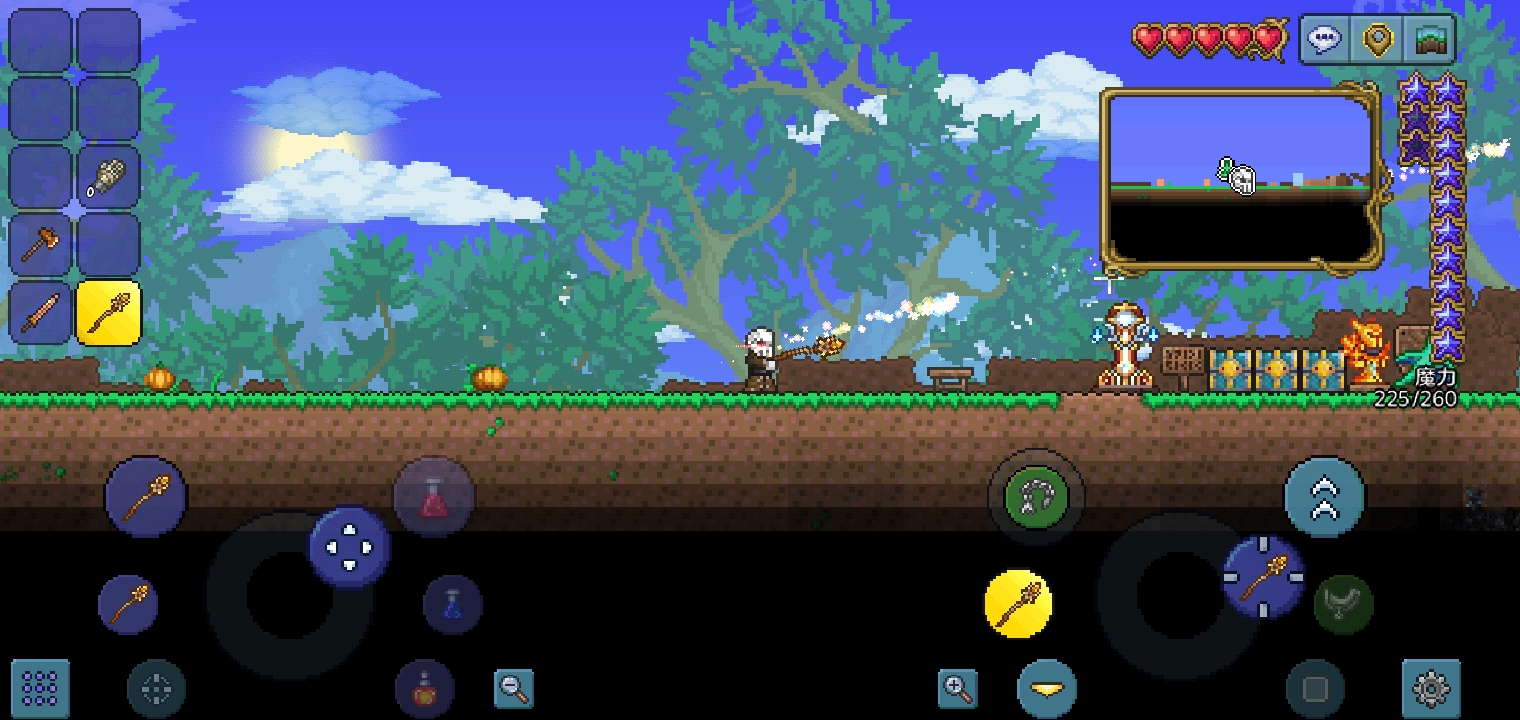Open the game settings gear
The height and width of the screenshot is (720, 1520).
tap(1432, 688)
